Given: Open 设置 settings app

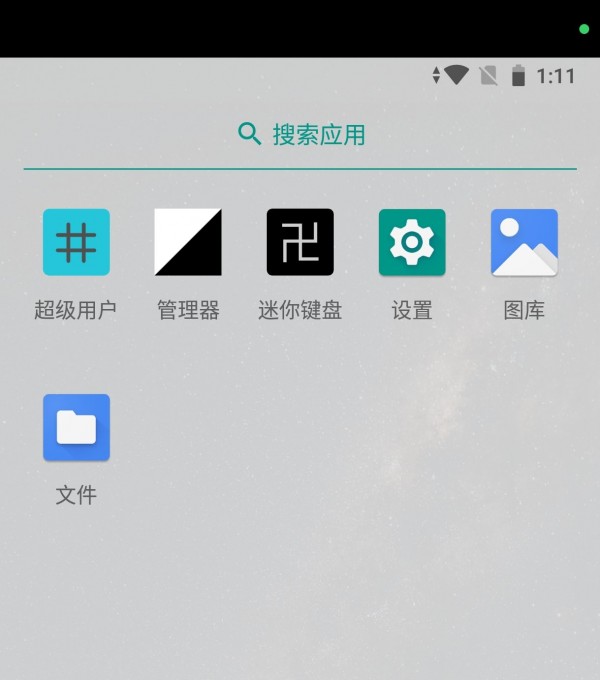Looking at the screenshot, I should pyautogui.click(x=412, y=243).
